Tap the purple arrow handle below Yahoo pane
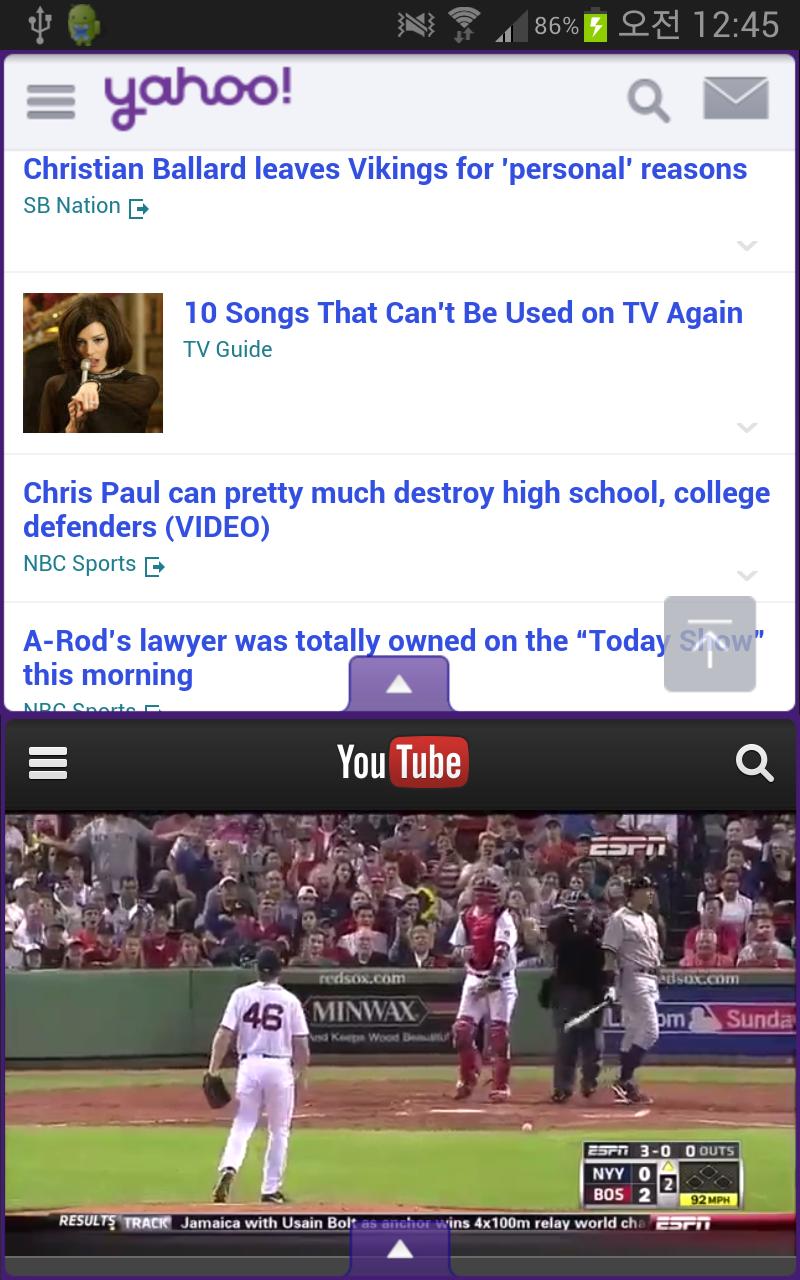 (x=399, y=685)
